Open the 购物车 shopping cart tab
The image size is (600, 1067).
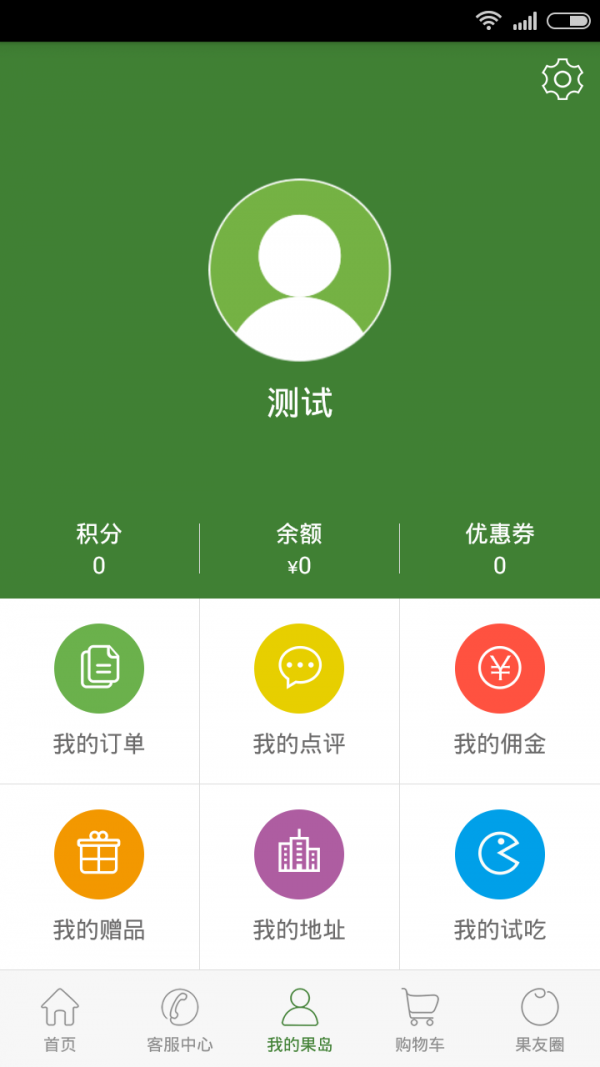click(x=420, y=1019)
